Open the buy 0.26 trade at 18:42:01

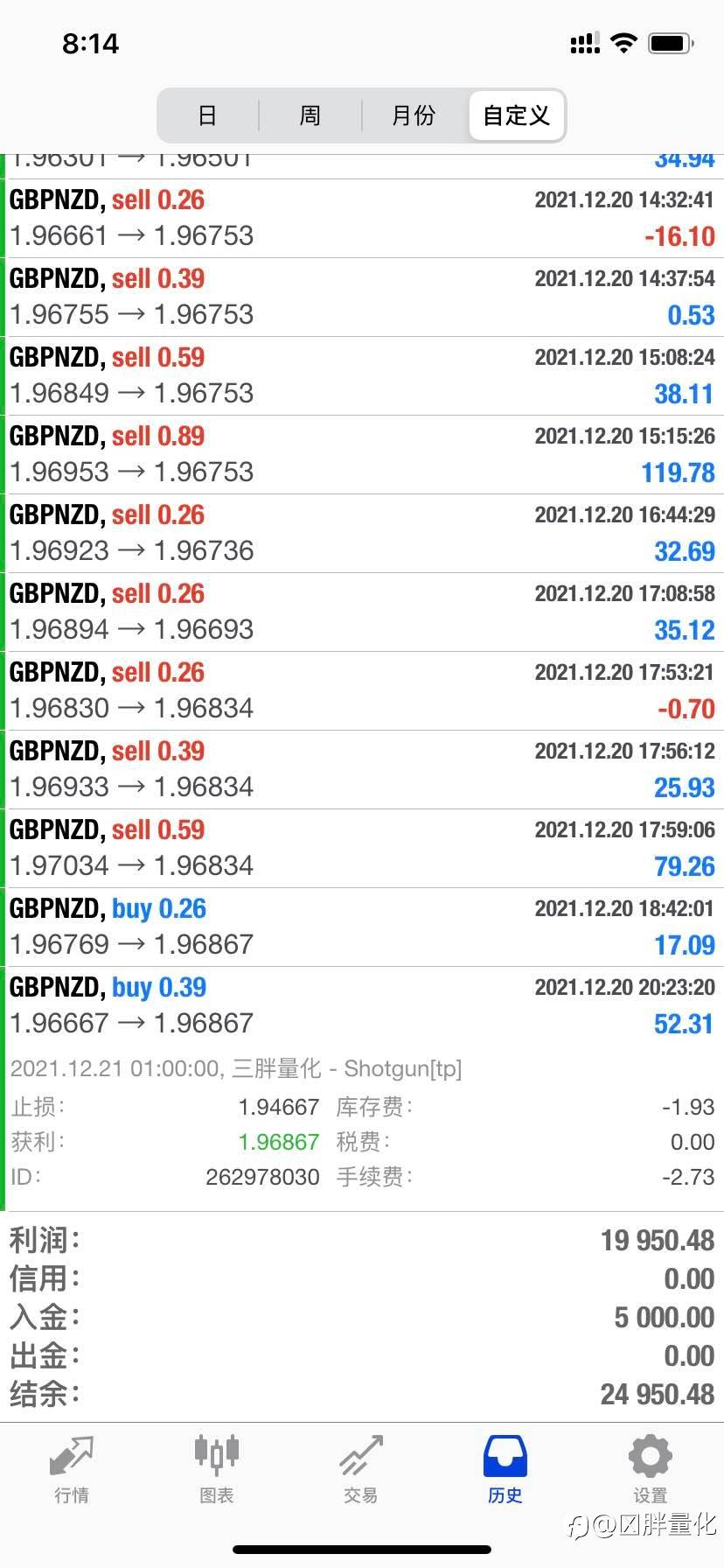coord(362,927)
